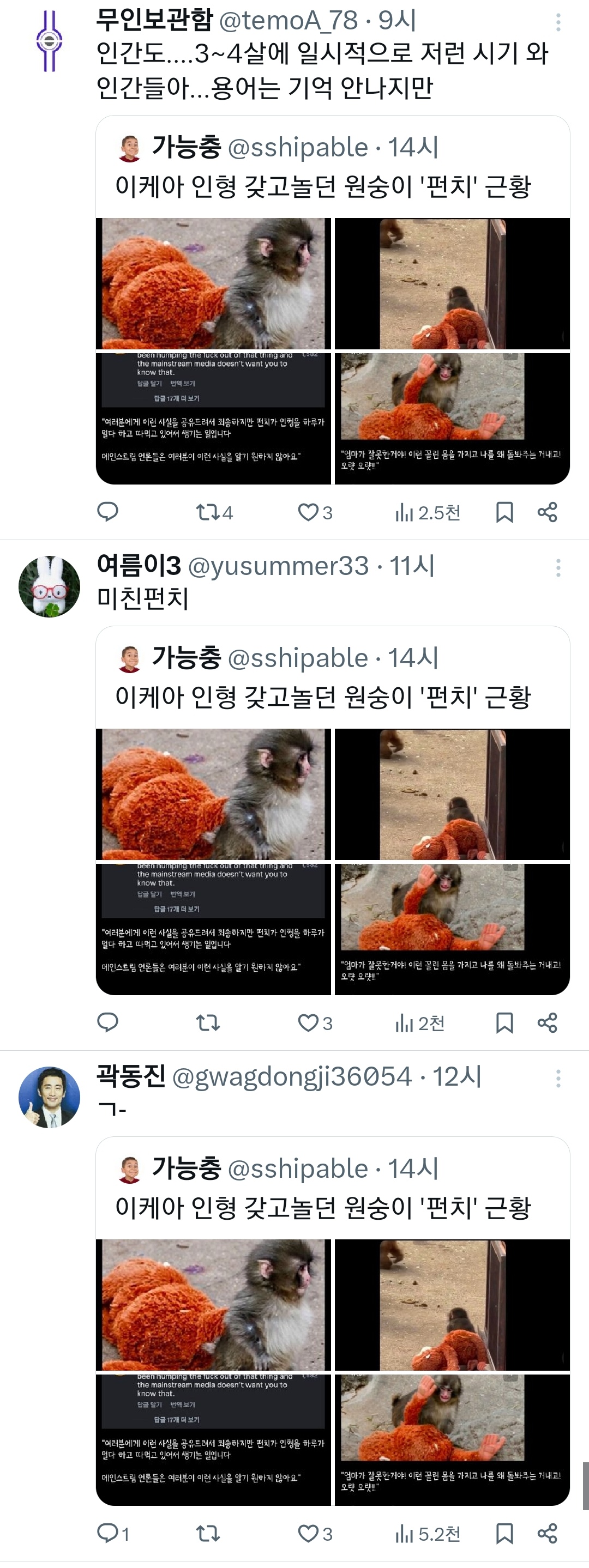The image size is (589, 1568).
Task: Share 무인보관함's post
Action: click(547, 512)
